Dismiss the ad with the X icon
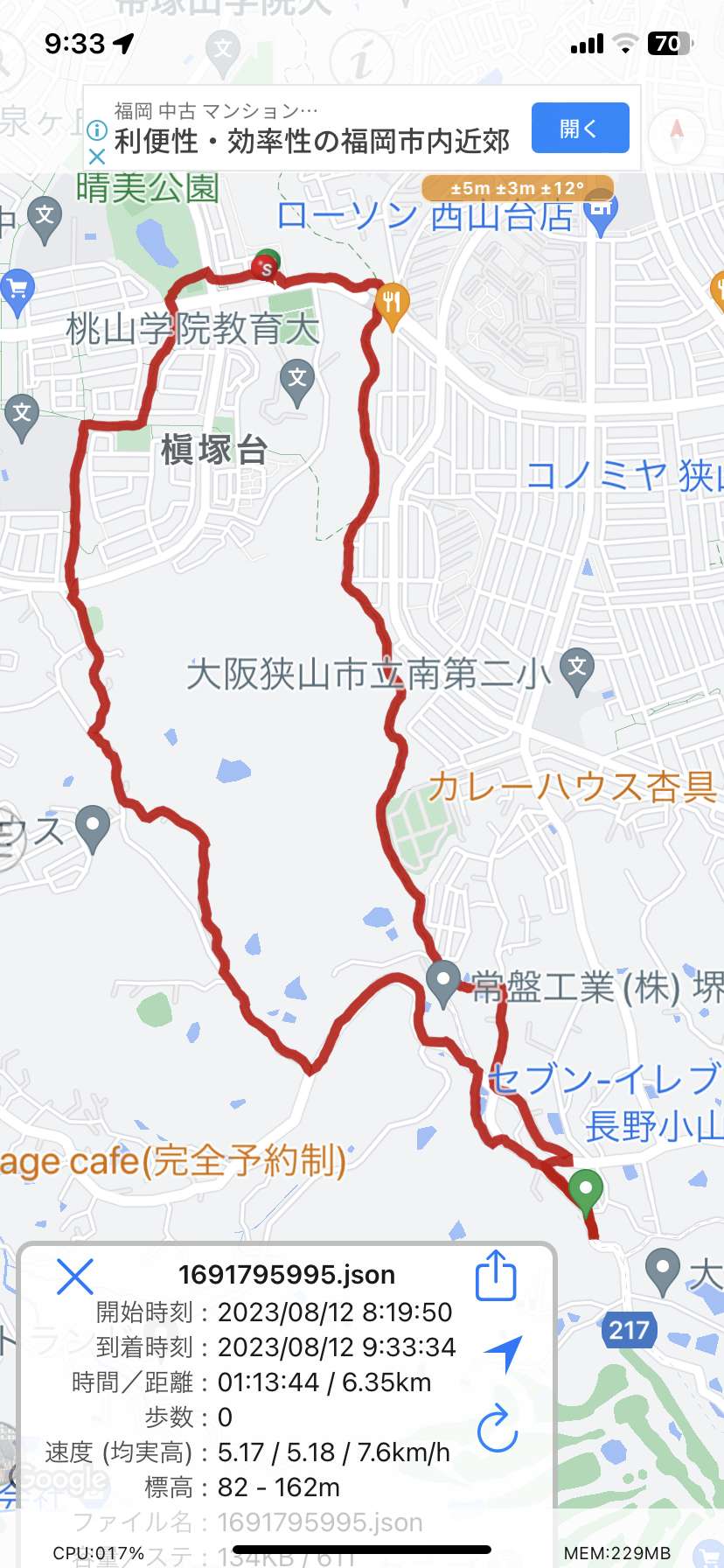The width and height of the screenshot is (724, 1568). [97, 157]
